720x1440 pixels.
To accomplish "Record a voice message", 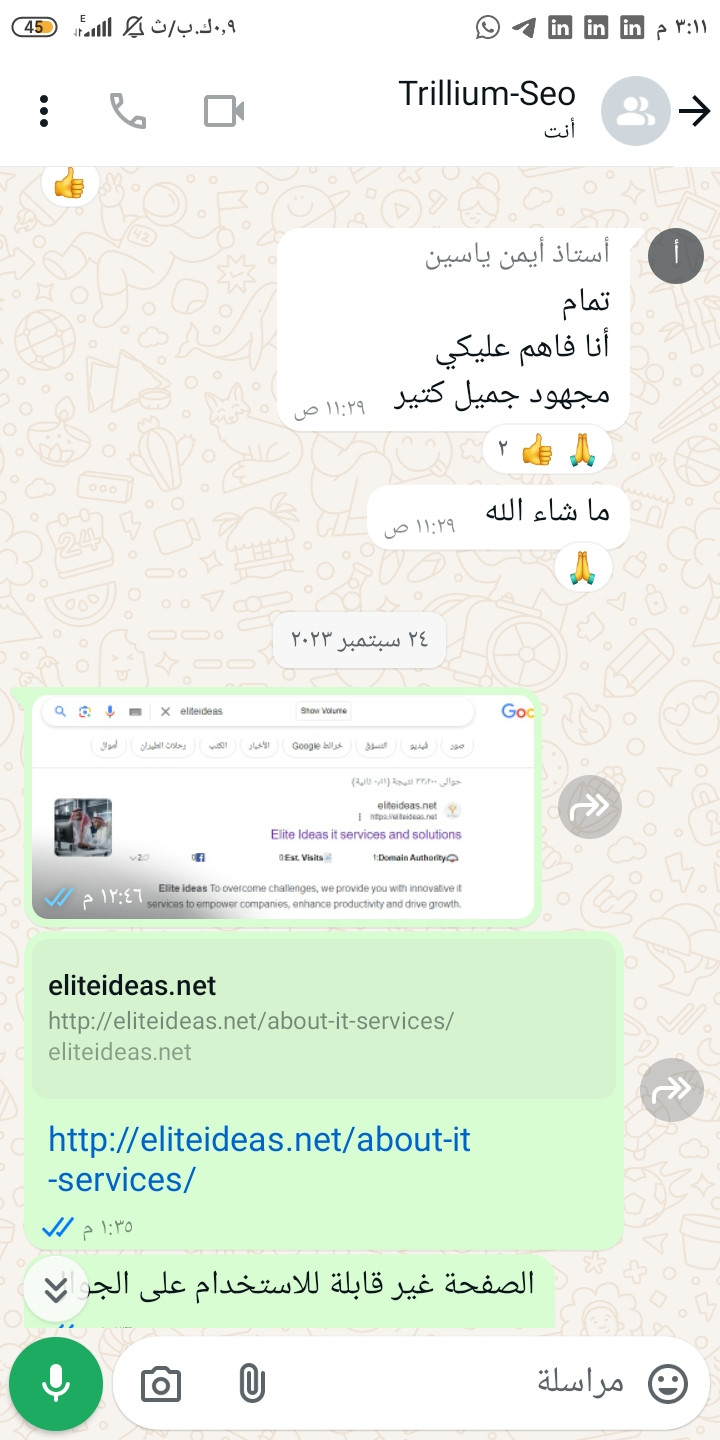I will click(56, 1385).
